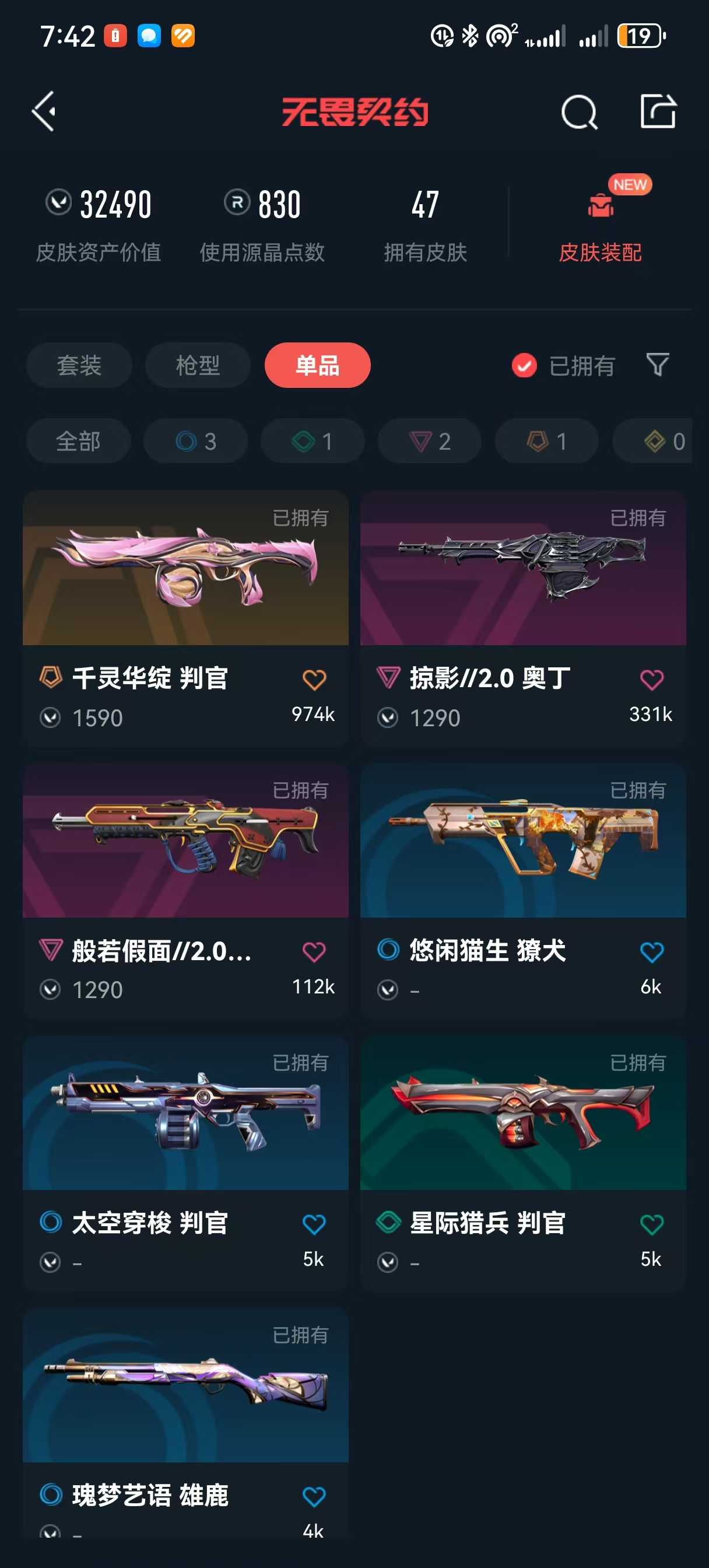Screen dimensions: 709x1568
Task: Open the 太空穿梭 判官 skin card
Action: pos(185,1164)
